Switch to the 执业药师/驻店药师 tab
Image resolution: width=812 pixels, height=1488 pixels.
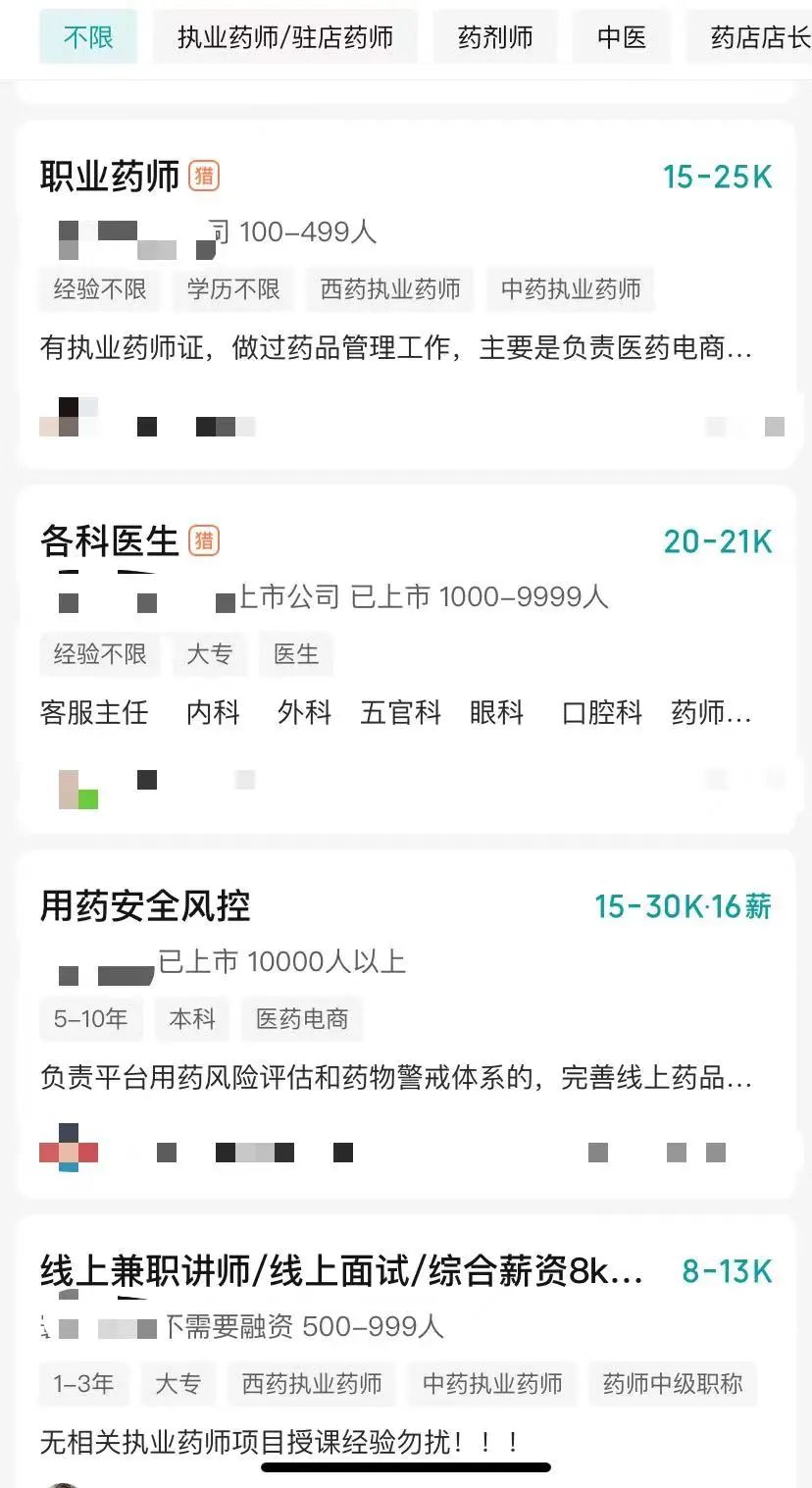pyautogui.click(x=284, y=37)
